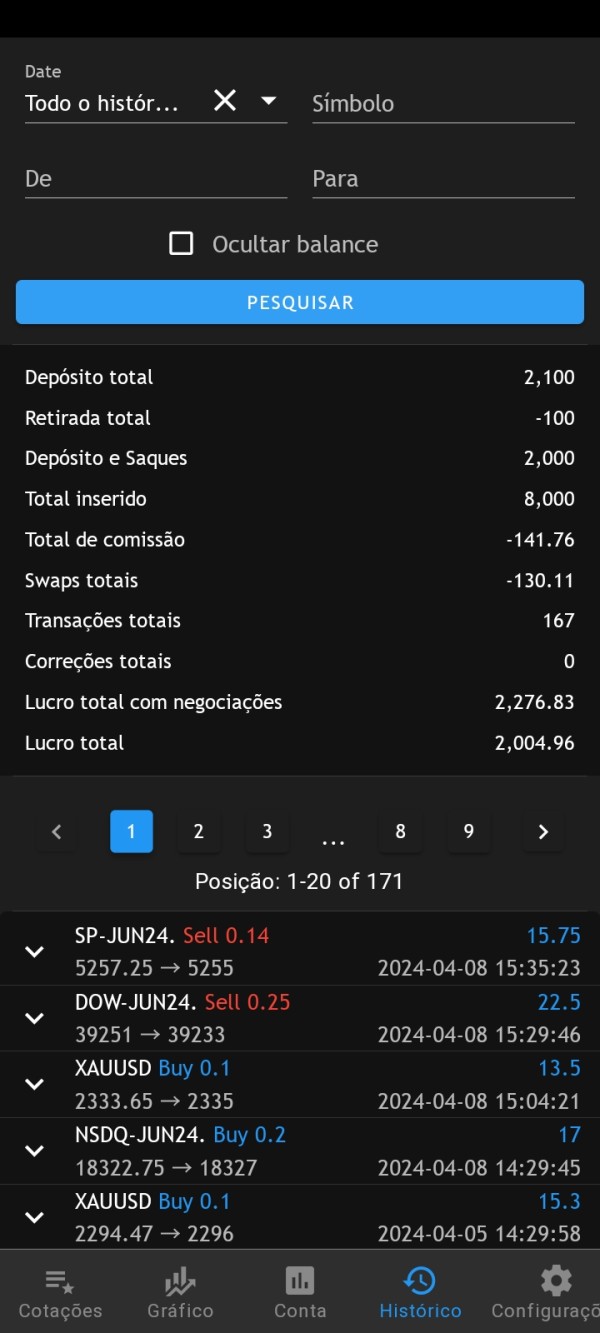Open the Configurações tab
Screen dimensions: 600x1333
coord(546,1292)
